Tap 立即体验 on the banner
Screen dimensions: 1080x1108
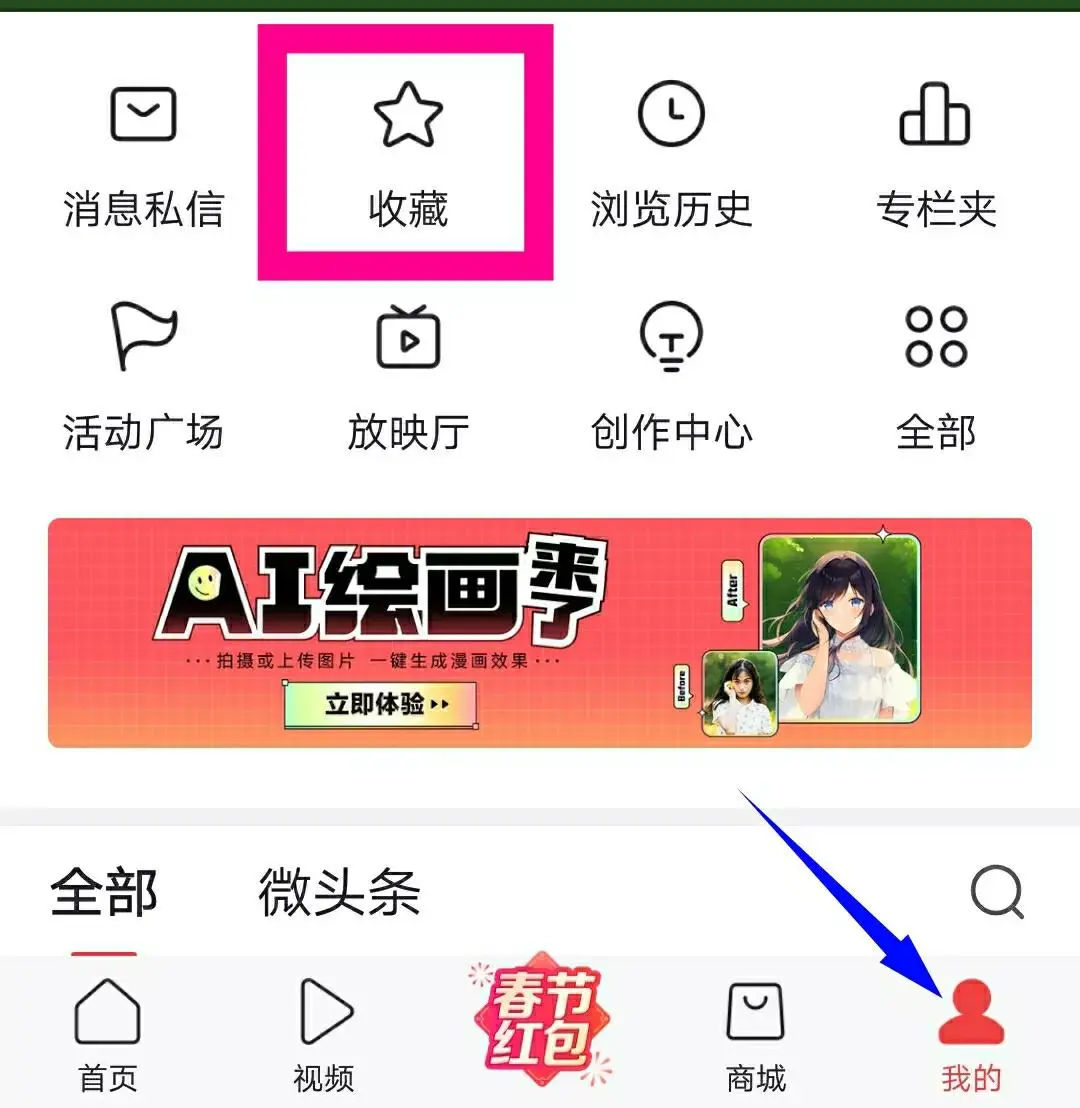[x=381, y=705]
